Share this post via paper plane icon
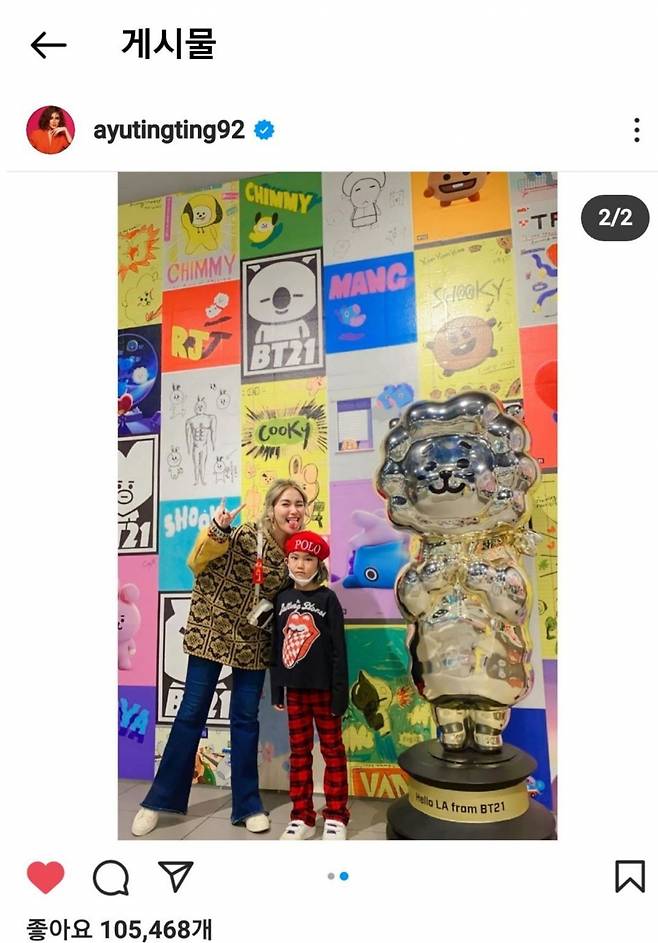The image size is (658, 943). [x=175, y=876]
